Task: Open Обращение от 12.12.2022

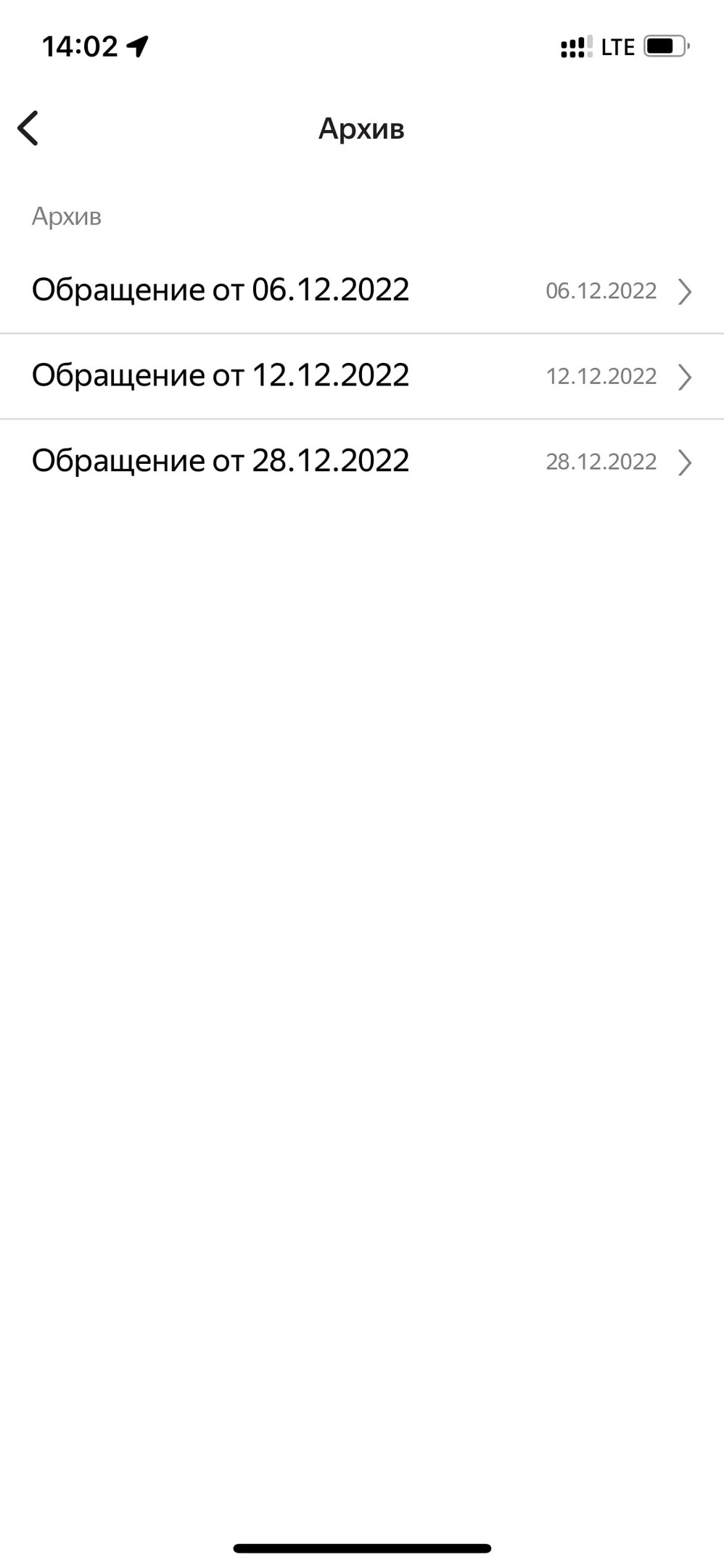Action: (x=361, y=376)
